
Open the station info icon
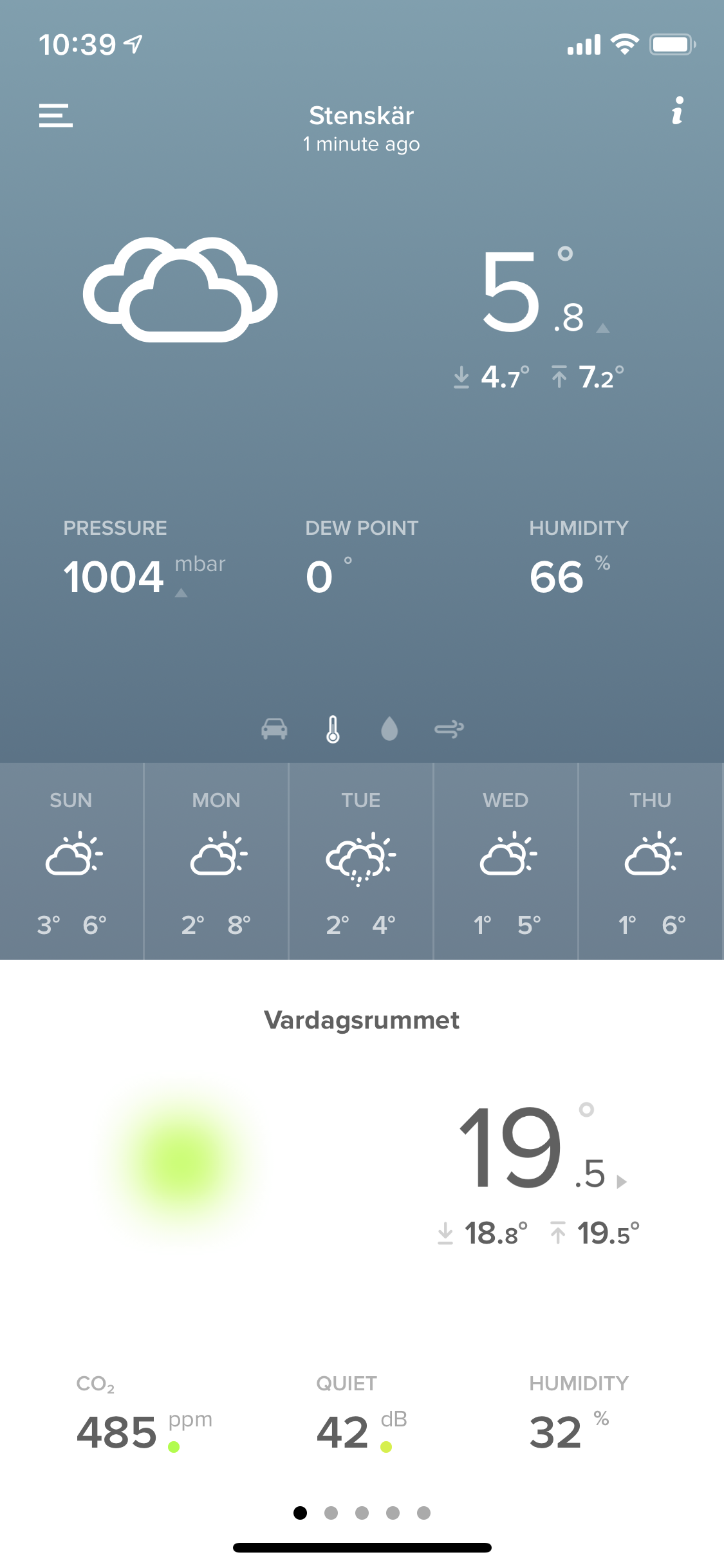pyautogui.click(x=677, y=111)
